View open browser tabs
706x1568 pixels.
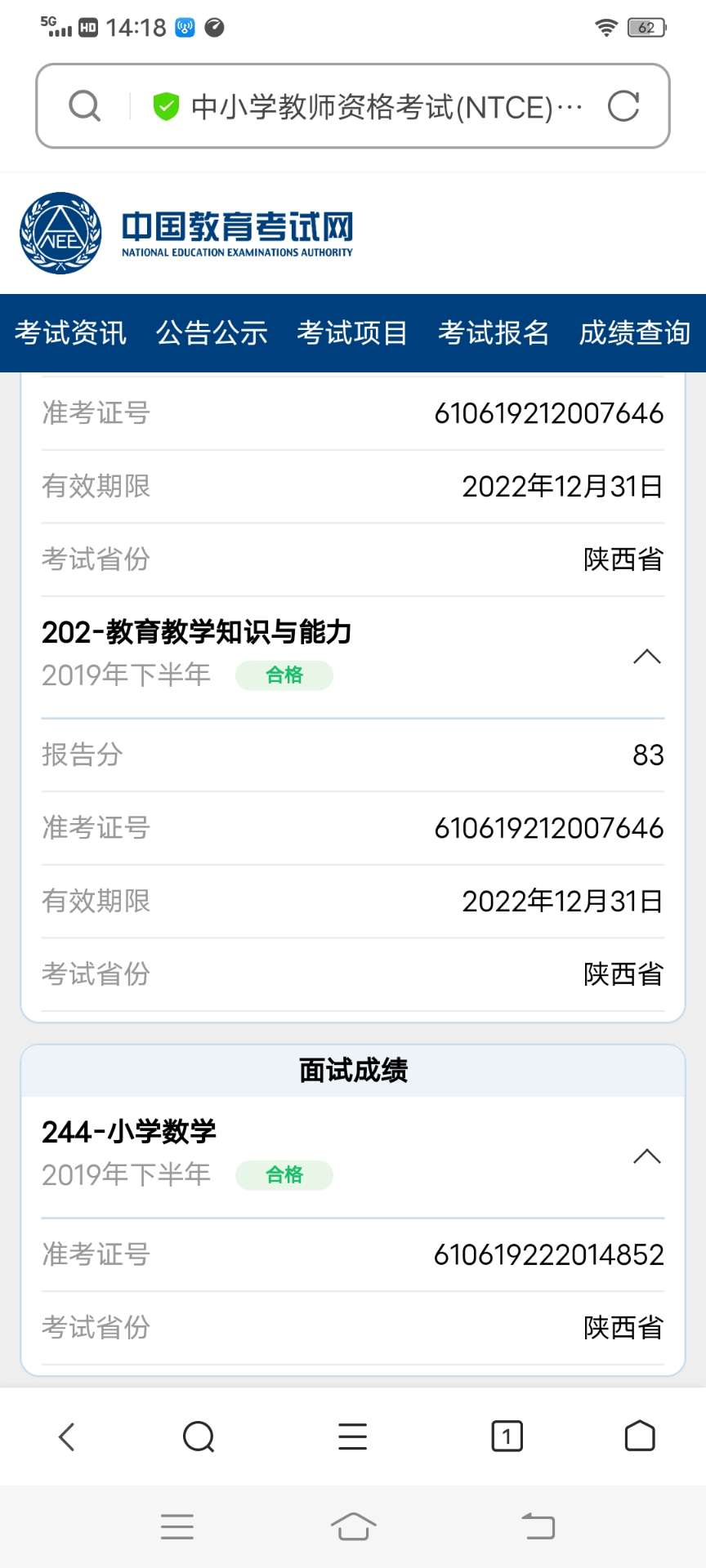(x=507, y=1437)
